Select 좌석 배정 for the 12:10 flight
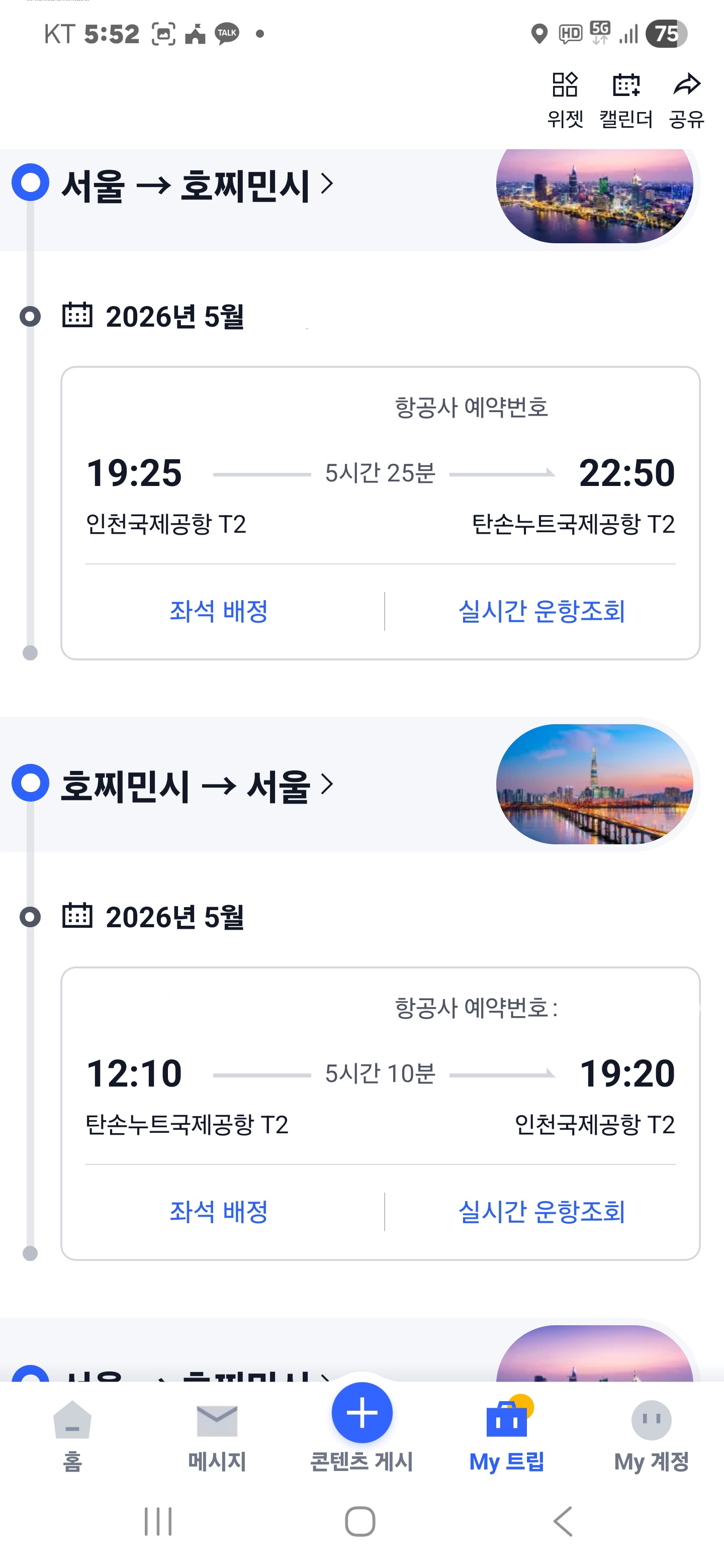The image size is (724, 1568). click(219, 1211)
